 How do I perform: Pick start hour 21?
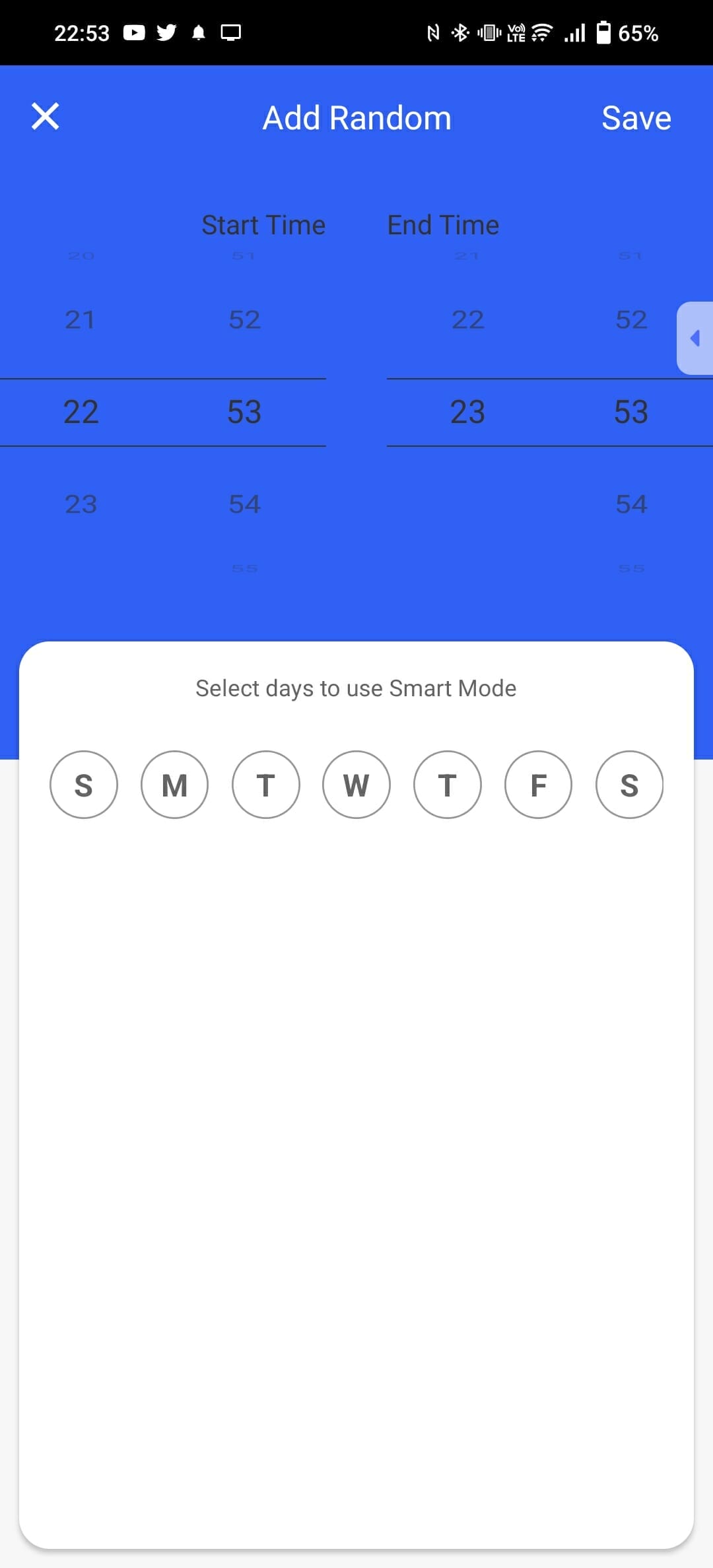click(x=80, y=320)
